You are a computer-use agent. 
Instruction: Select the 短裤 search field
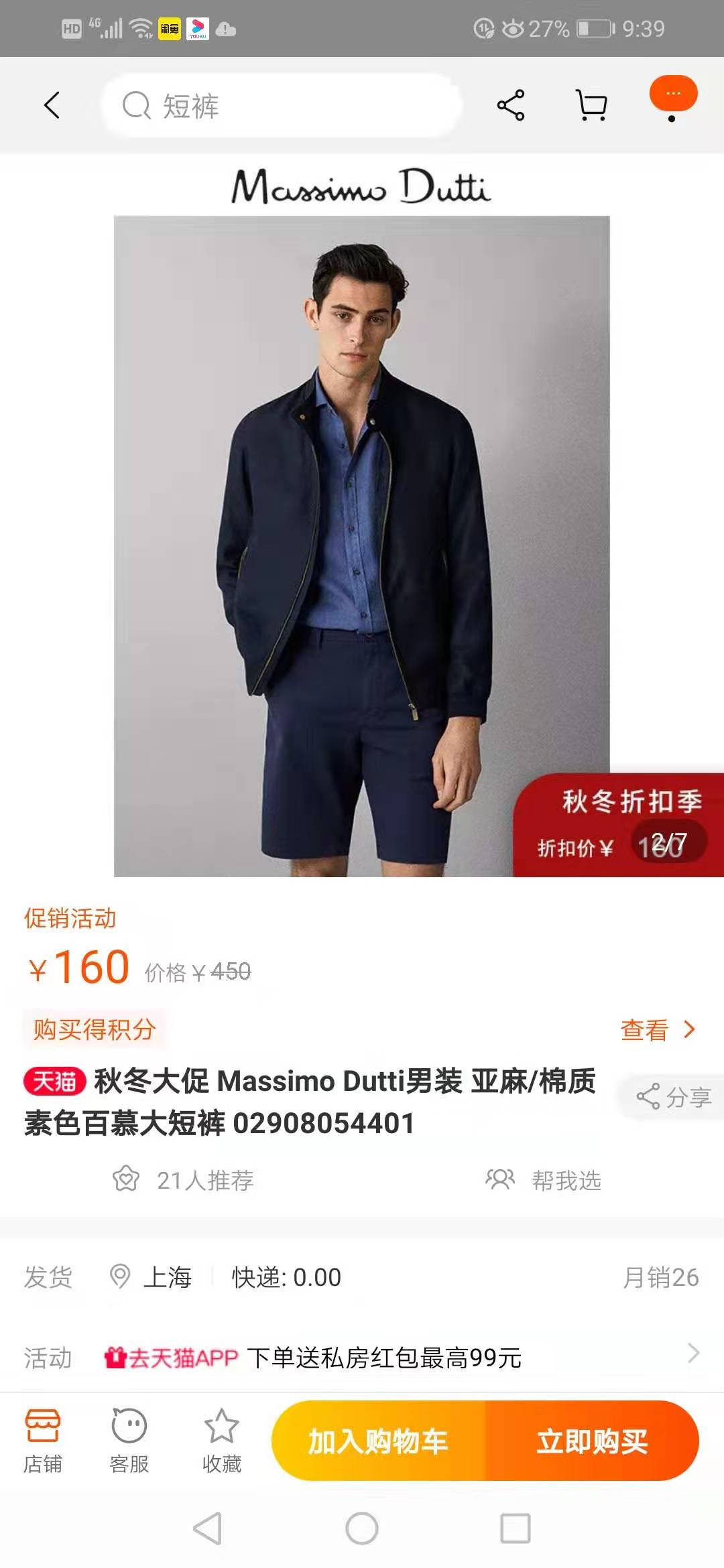click(282, 105)
